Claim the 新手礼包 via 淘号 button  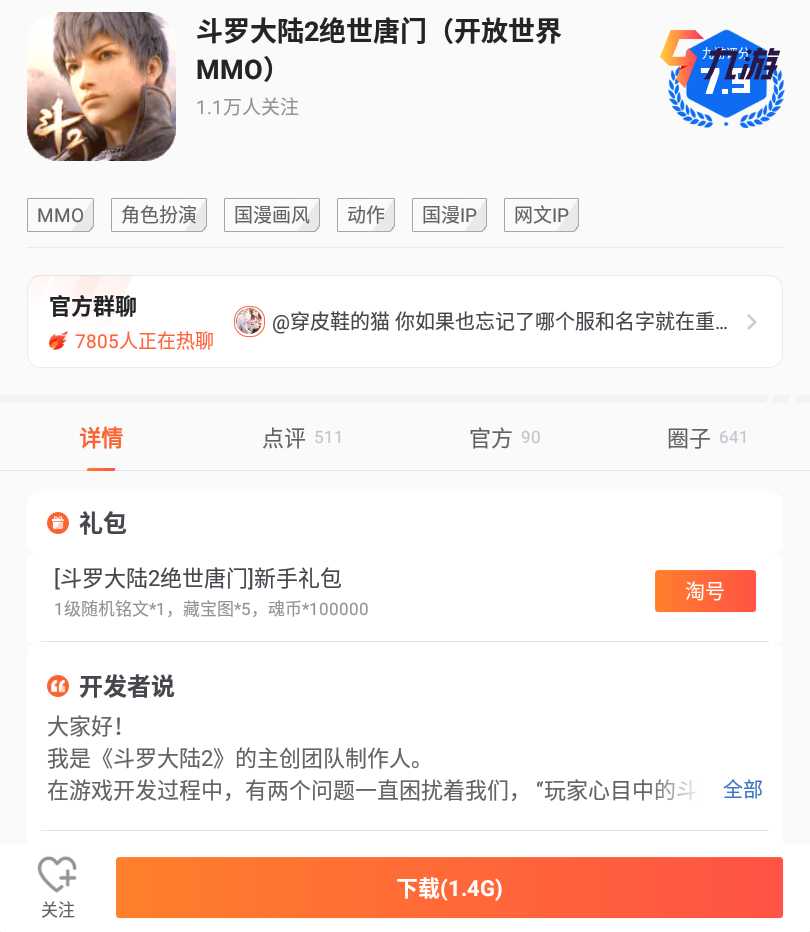coord(705,591)
